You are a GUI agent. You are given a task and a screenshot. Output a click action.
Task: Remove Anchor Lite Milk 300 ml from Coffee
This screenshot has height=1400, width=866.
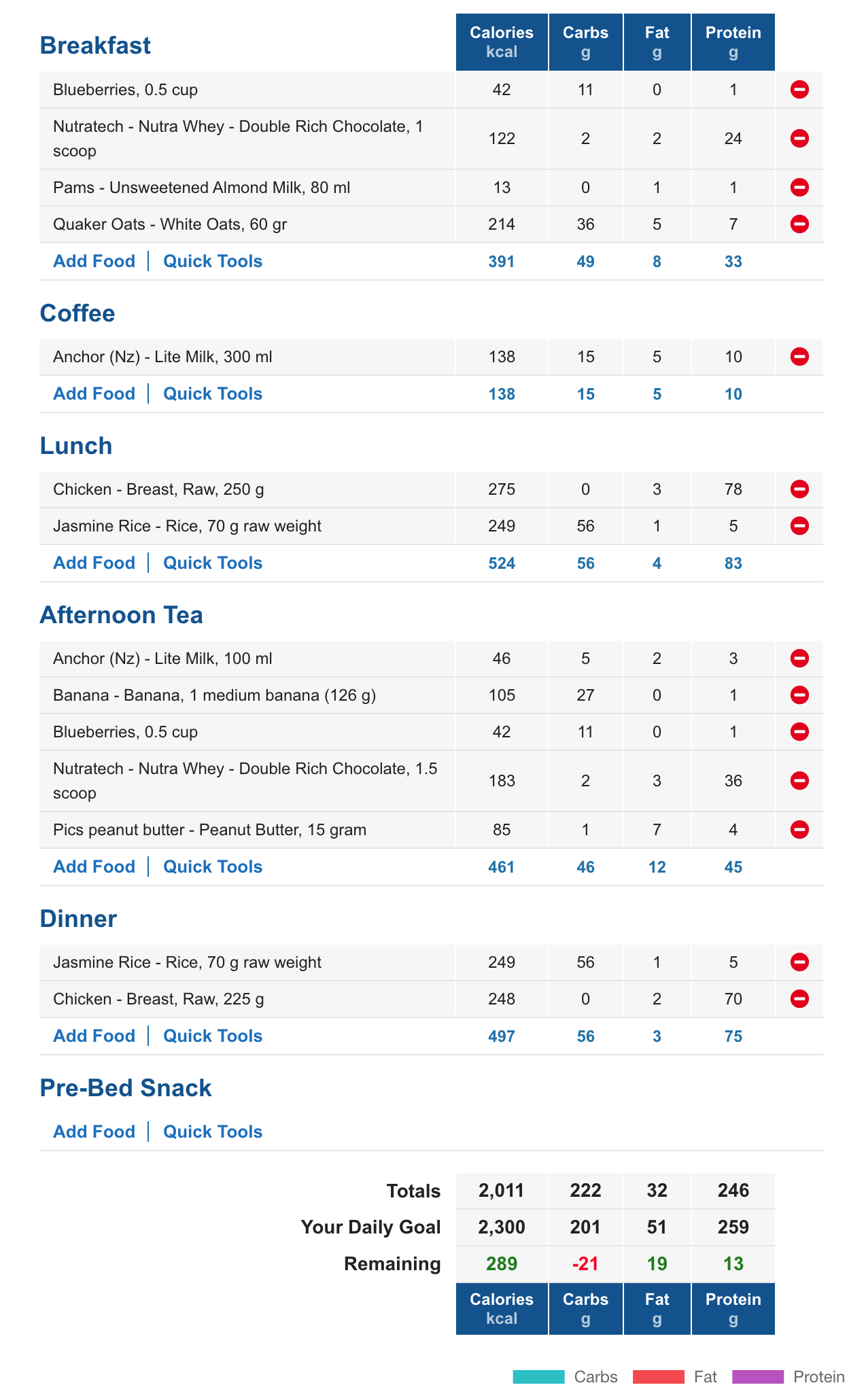(x=799, y=357)
